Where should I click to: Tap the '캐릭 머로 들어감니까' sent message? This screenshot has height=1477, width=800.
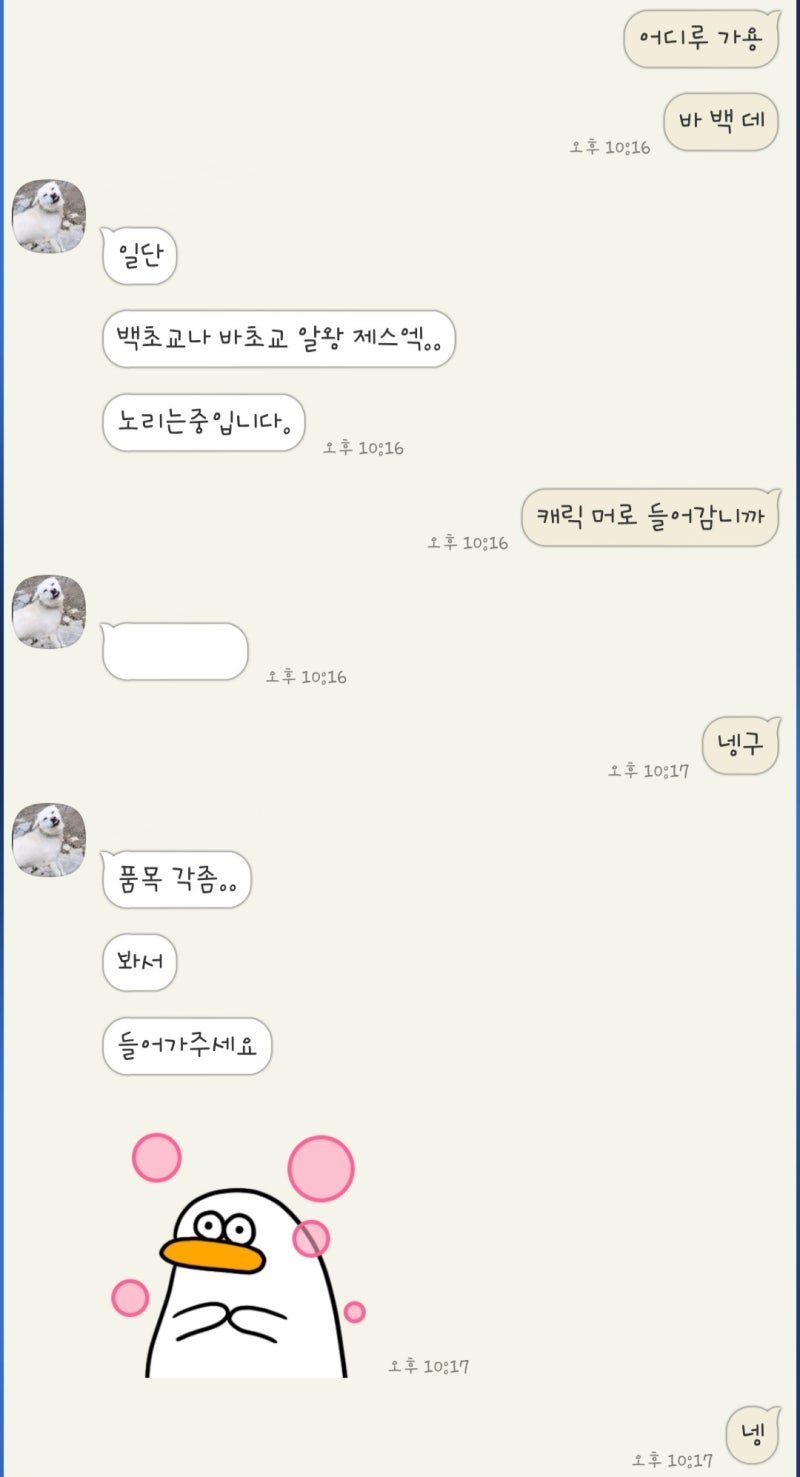pyautogui.click(x=651, y=516)
